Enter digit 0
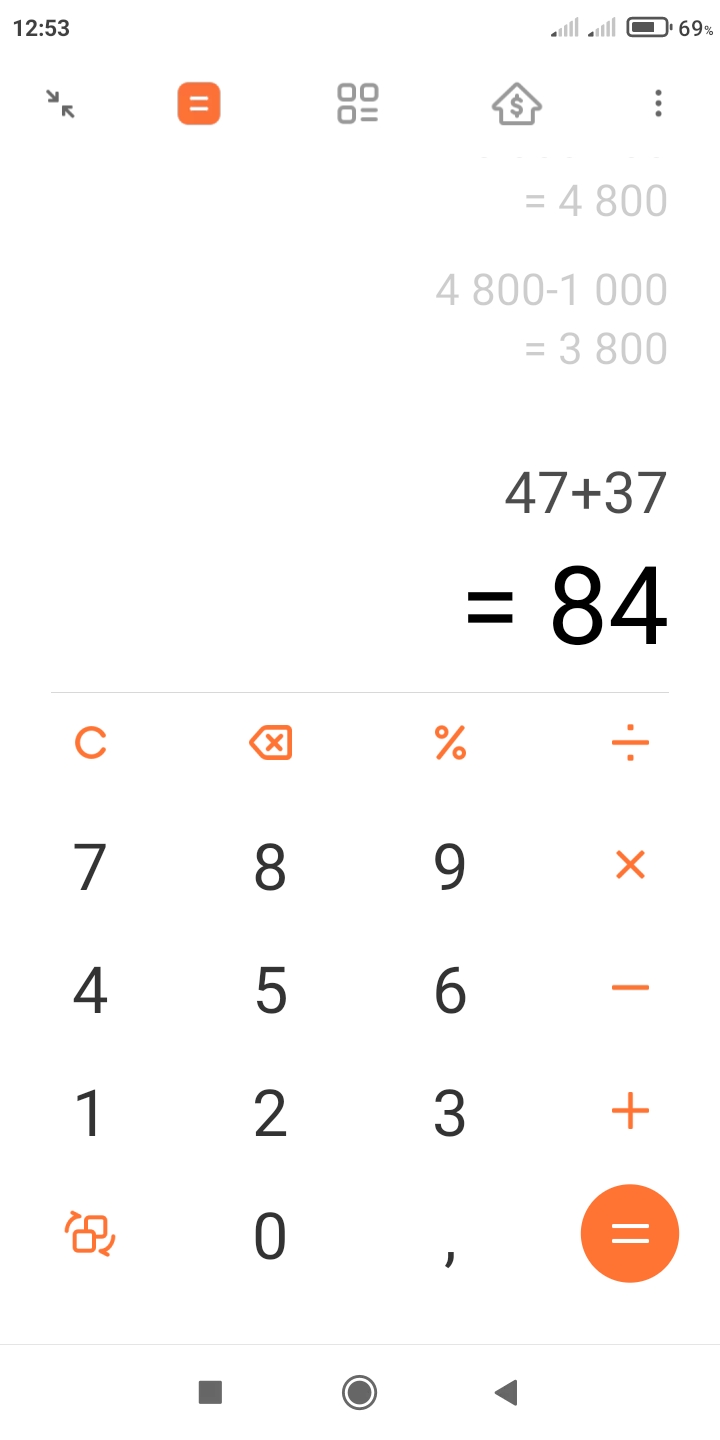Viewport: 720px width, 1440px height. tap(270, 1236)
